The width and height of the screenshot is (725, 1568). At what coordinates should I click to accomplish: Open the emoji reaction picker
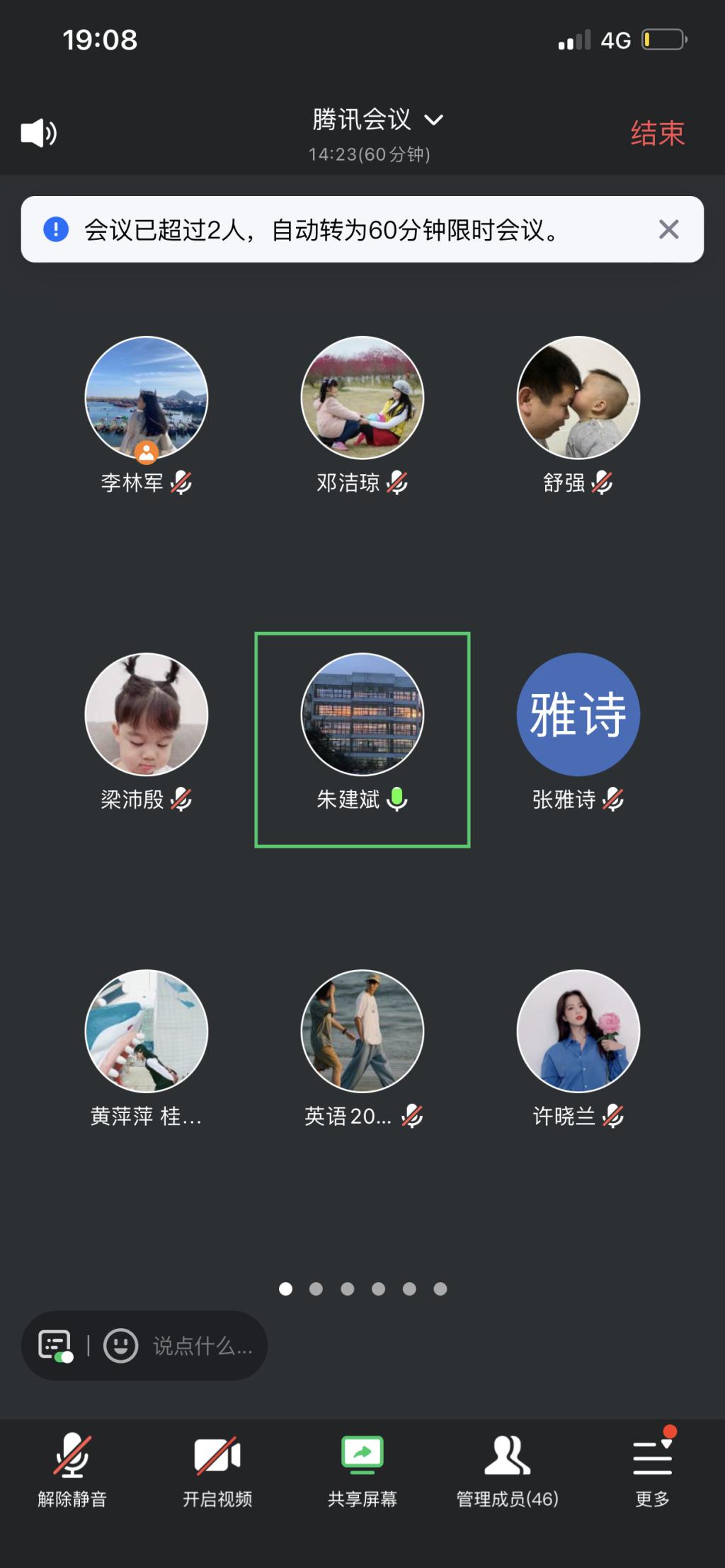click(121, 1345)
